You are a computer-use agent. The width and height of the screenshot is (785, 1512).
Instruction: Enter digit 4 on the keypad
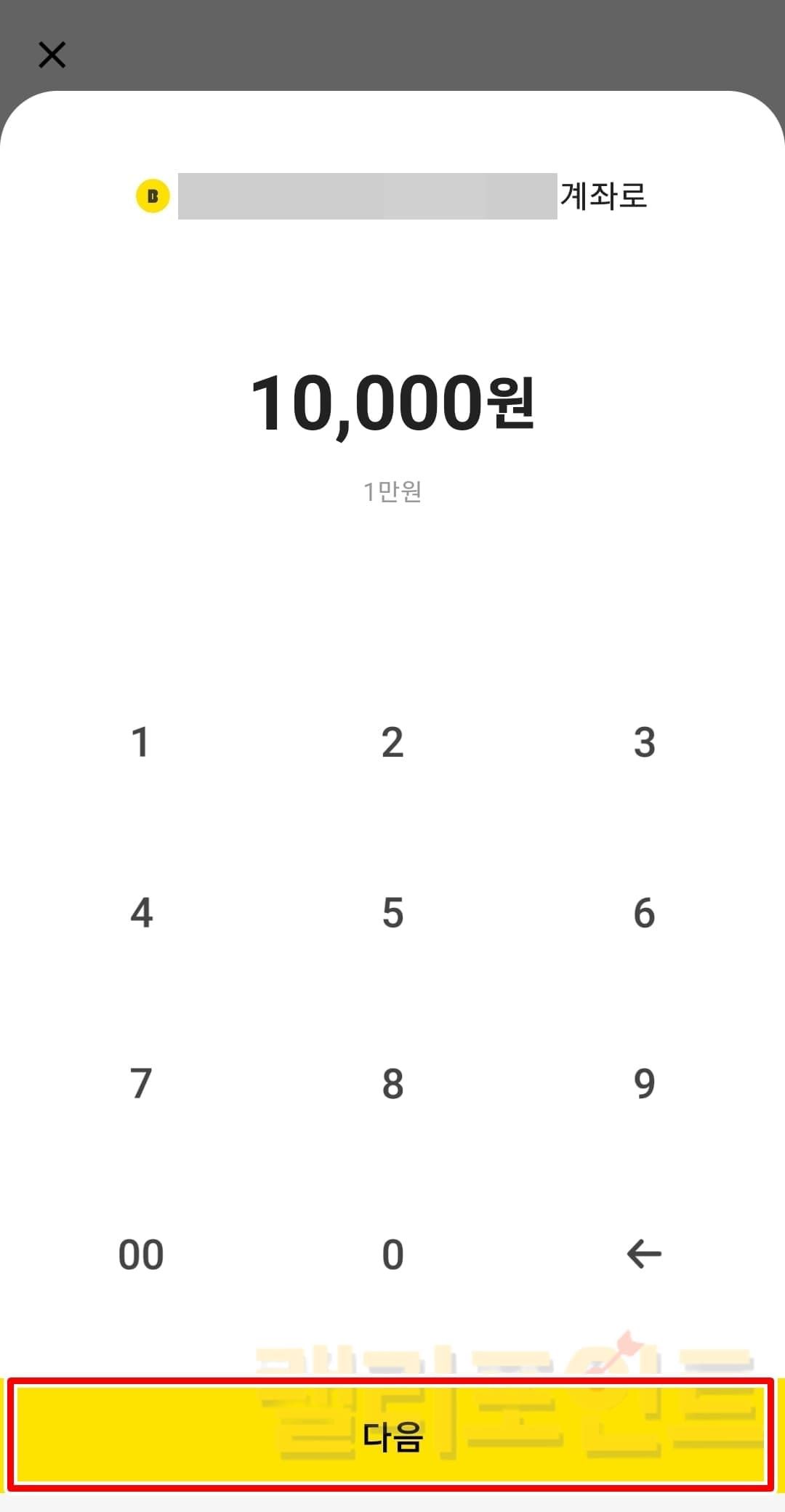pos(141,913)
